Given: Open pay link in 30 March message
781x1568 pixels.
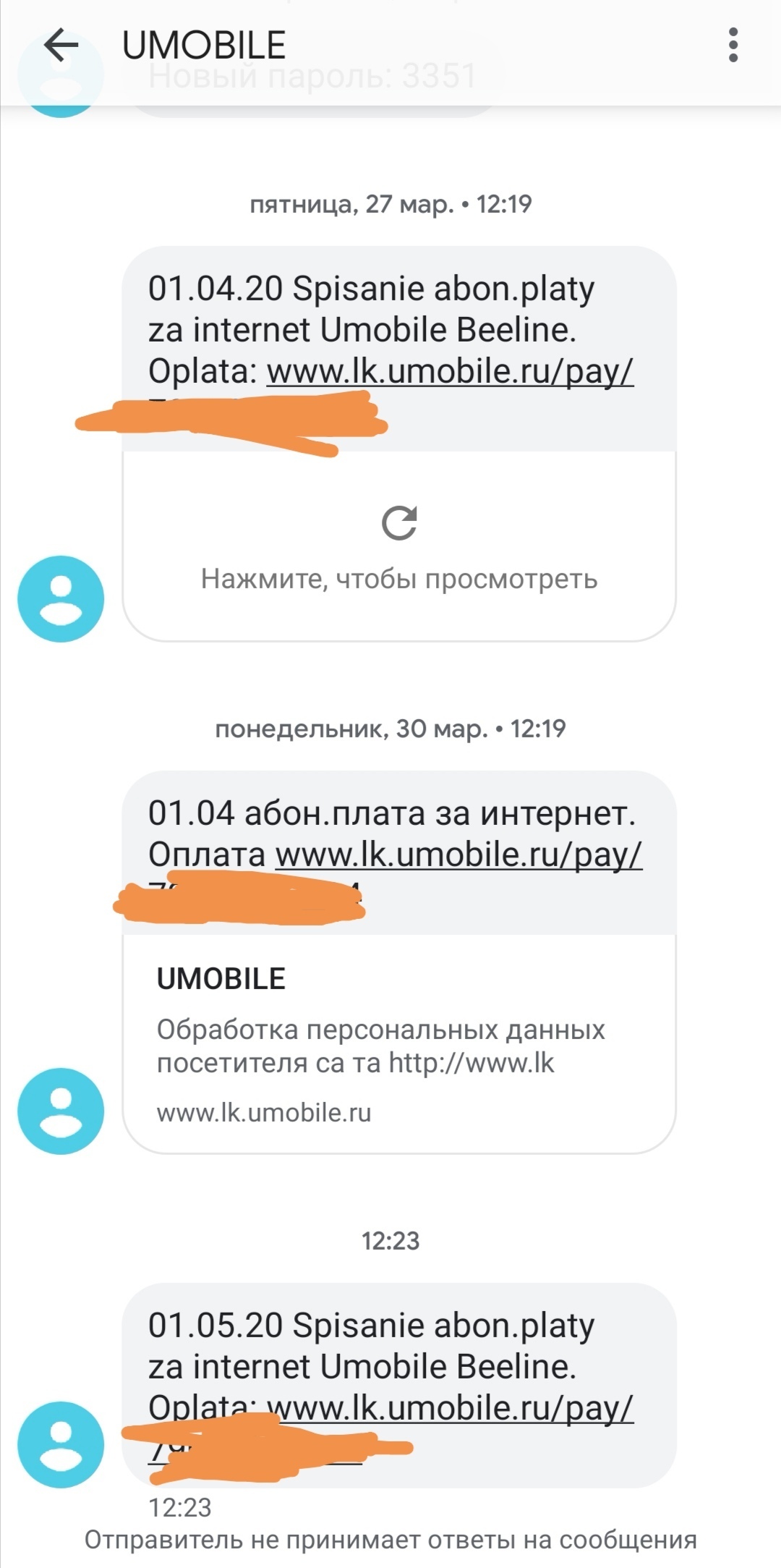Looking at the screenshot, I should pos(458,855).
